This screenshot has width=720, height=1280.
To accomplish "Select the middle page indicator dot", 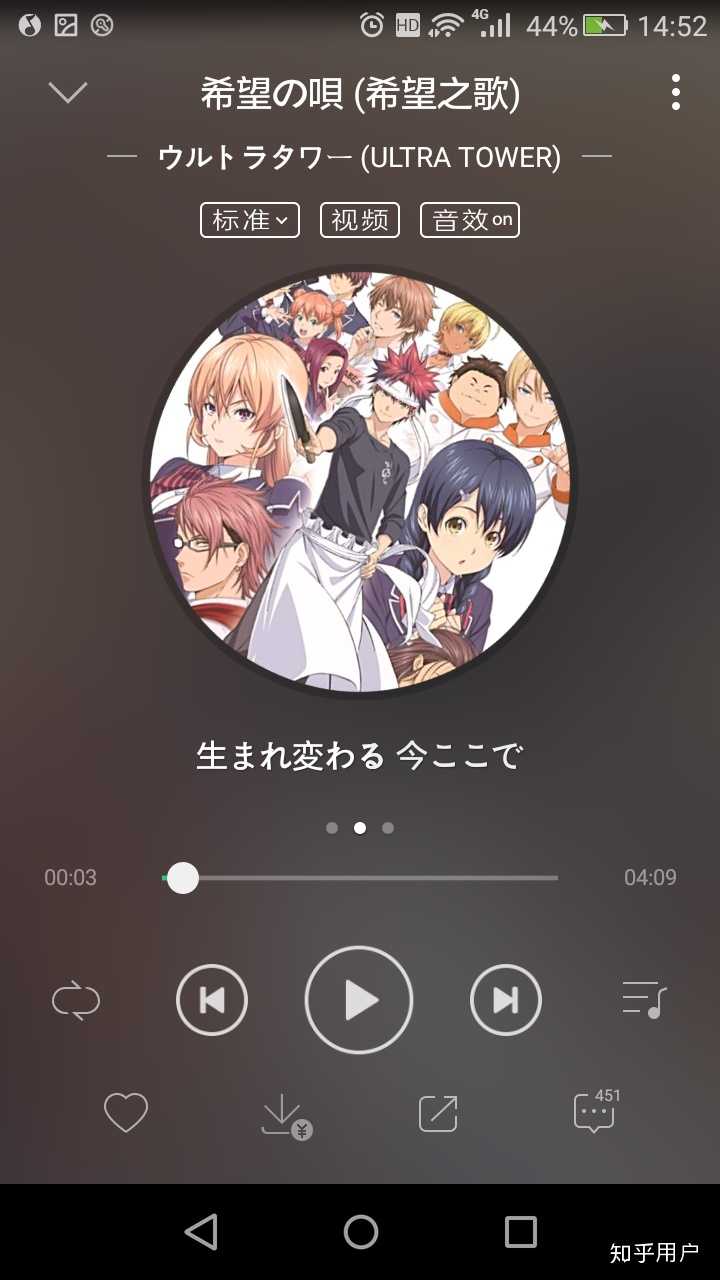I will (359, 829).
